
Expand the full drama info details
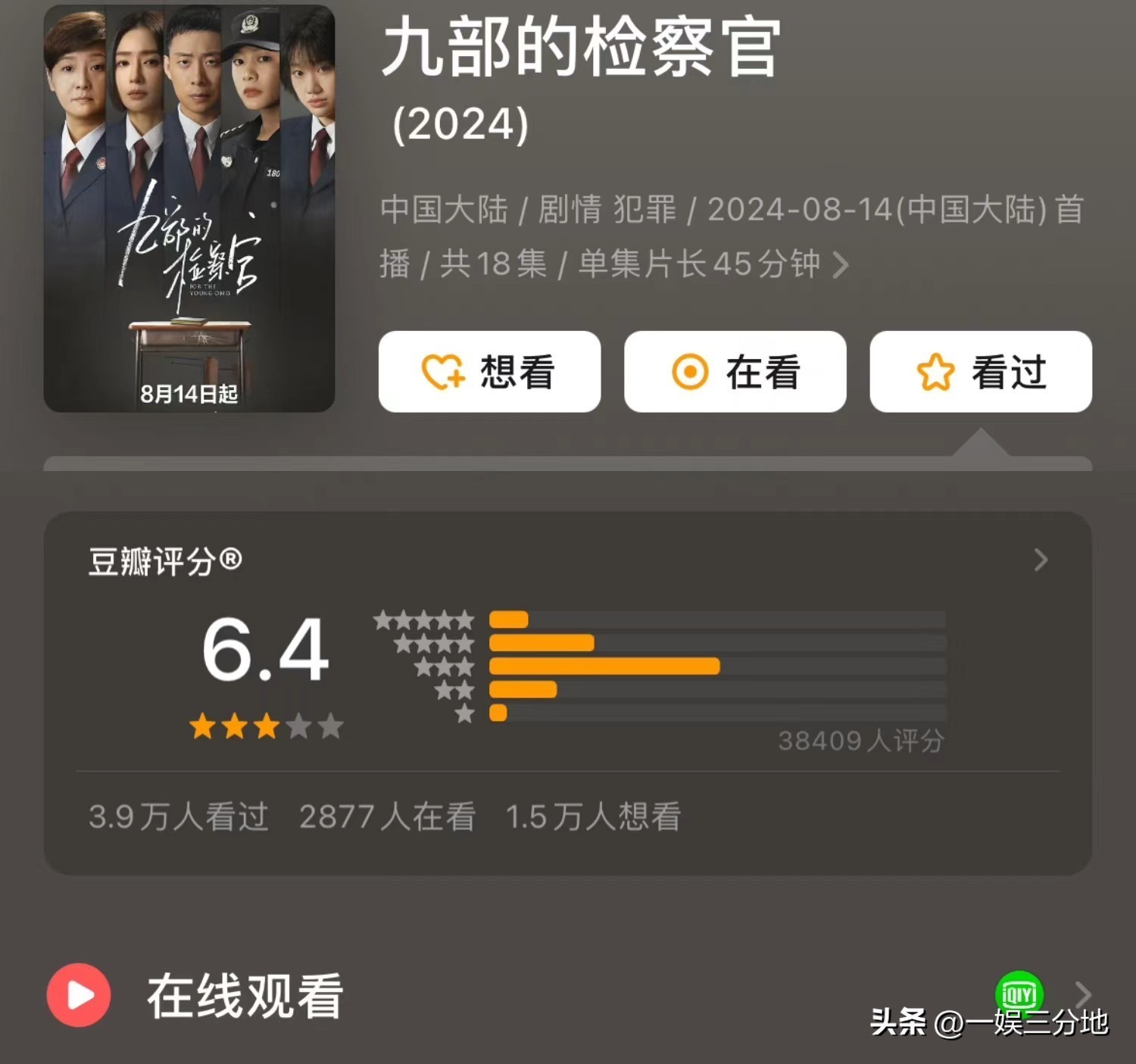click(841, 265)
